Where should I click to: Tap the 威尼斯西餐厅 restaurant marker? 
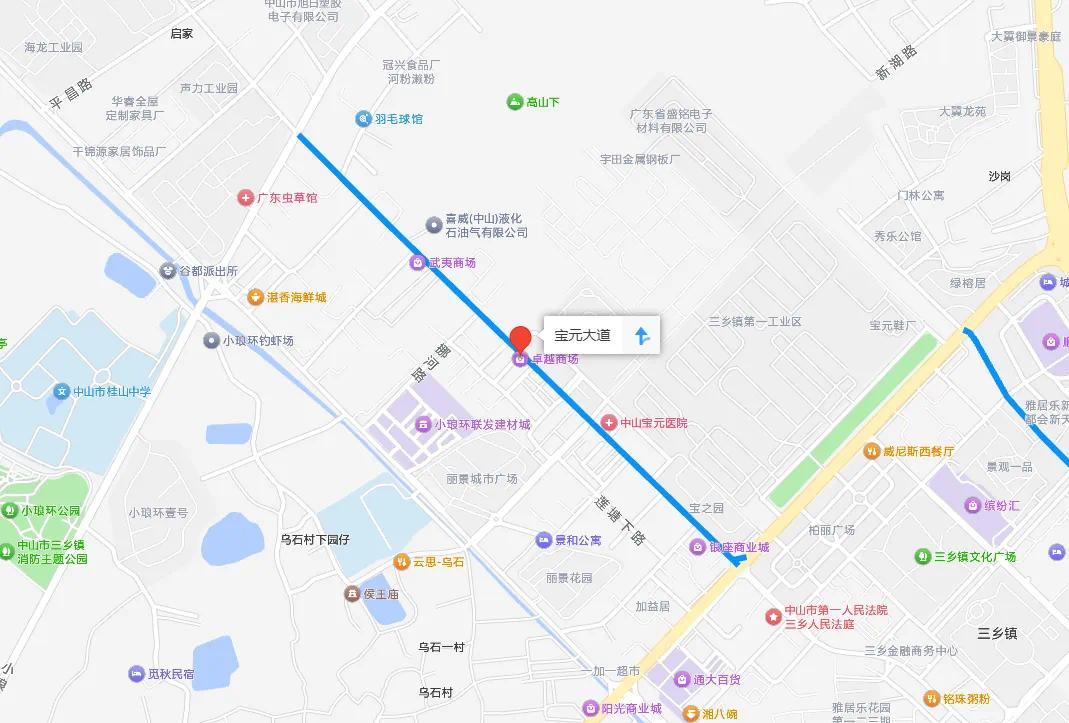[x=871, y=451]
